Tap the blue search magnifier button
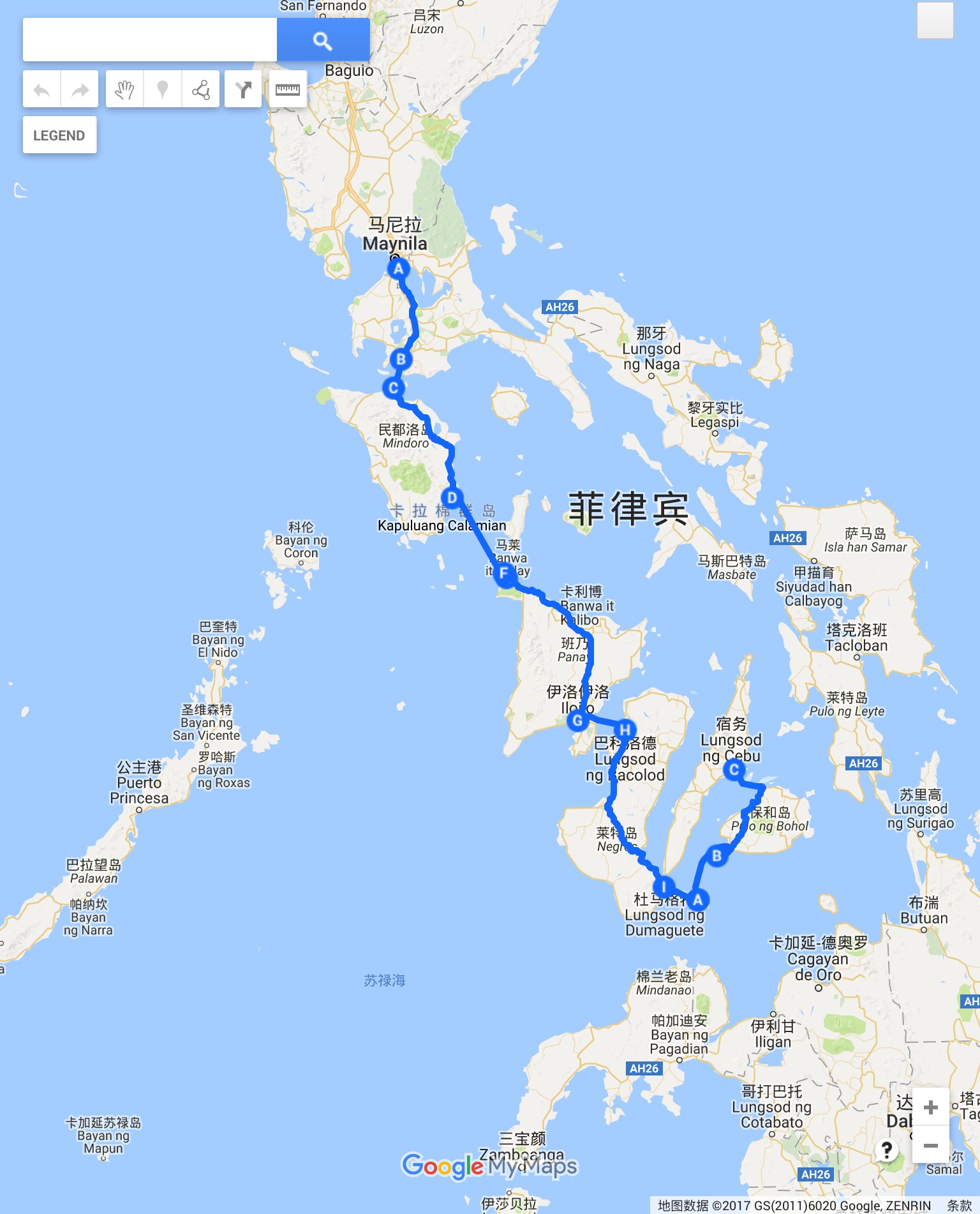980x1214 pixels. 323,40
